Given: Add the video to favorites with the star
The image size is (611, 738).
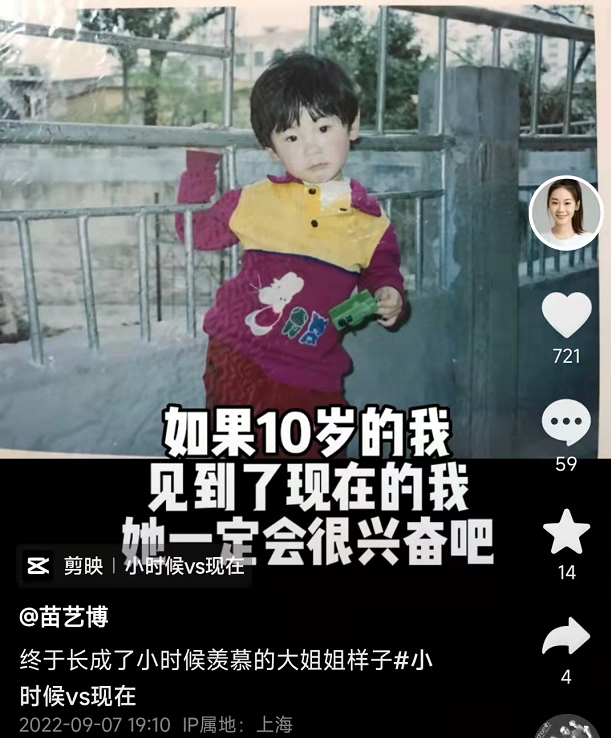Looking at the screenshot, I should 566,533.
